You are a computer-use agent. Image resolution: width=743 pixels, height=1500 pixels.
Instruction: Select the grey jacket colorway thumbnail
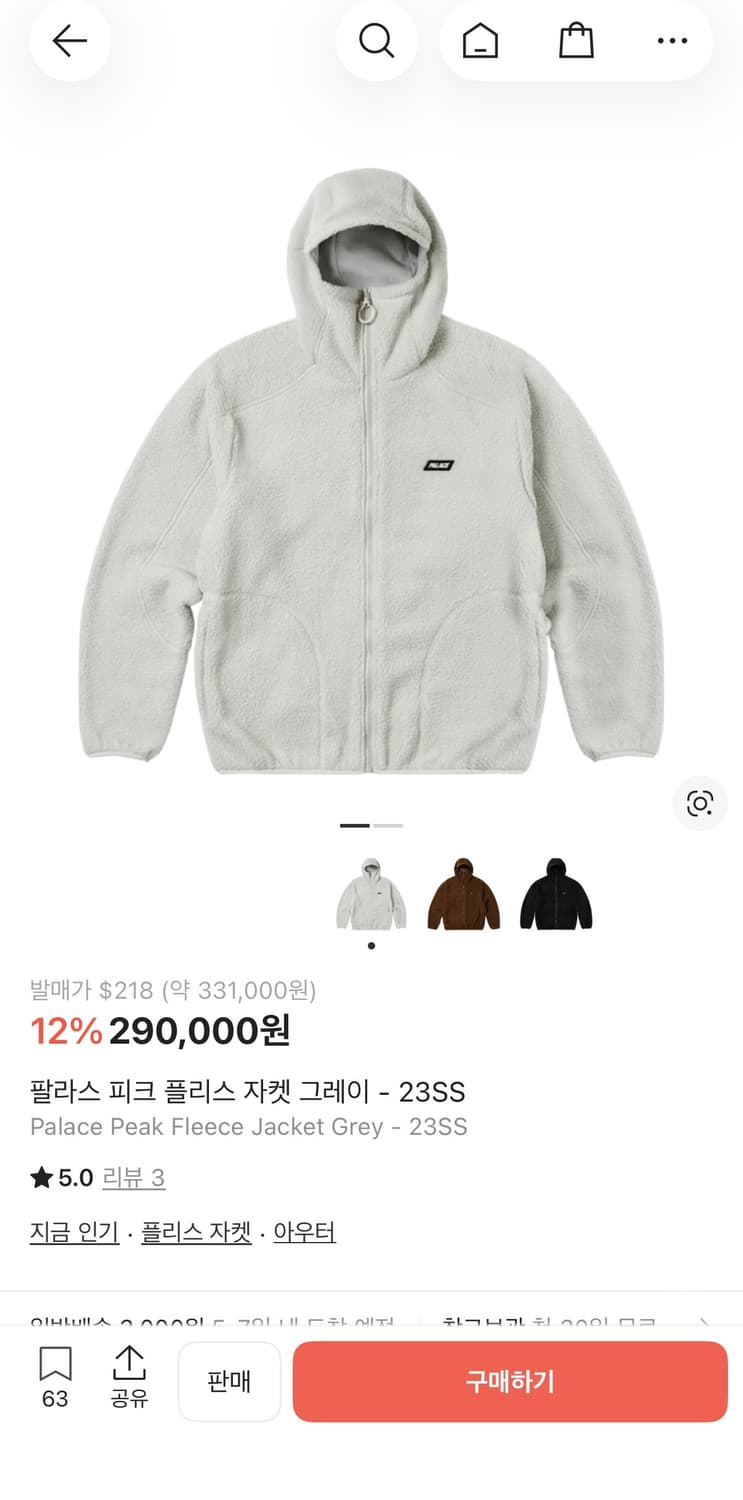click(371, 893)
